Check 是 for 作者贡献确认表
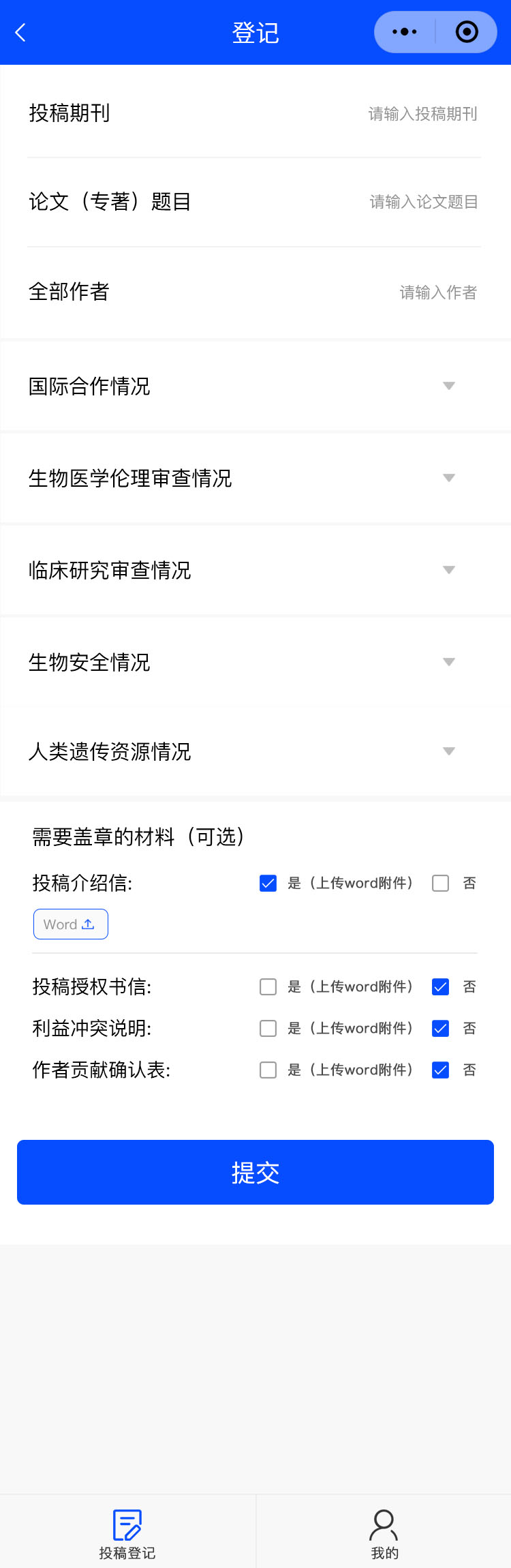Screen dimensions: 511x1568 (268, 1070)
